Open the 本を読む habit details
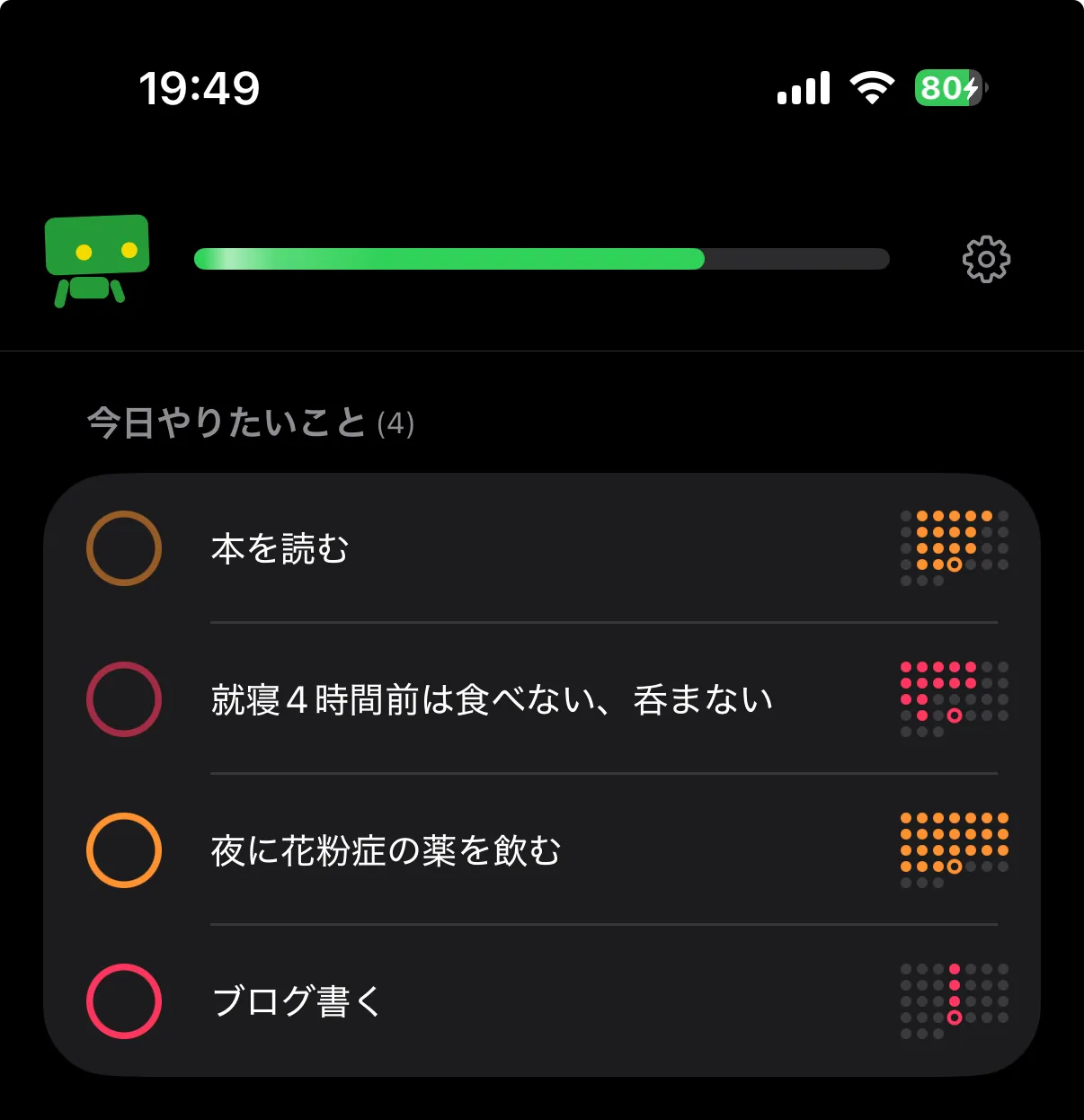This screenshot has height=1120, width=1084. coord(279,548)
